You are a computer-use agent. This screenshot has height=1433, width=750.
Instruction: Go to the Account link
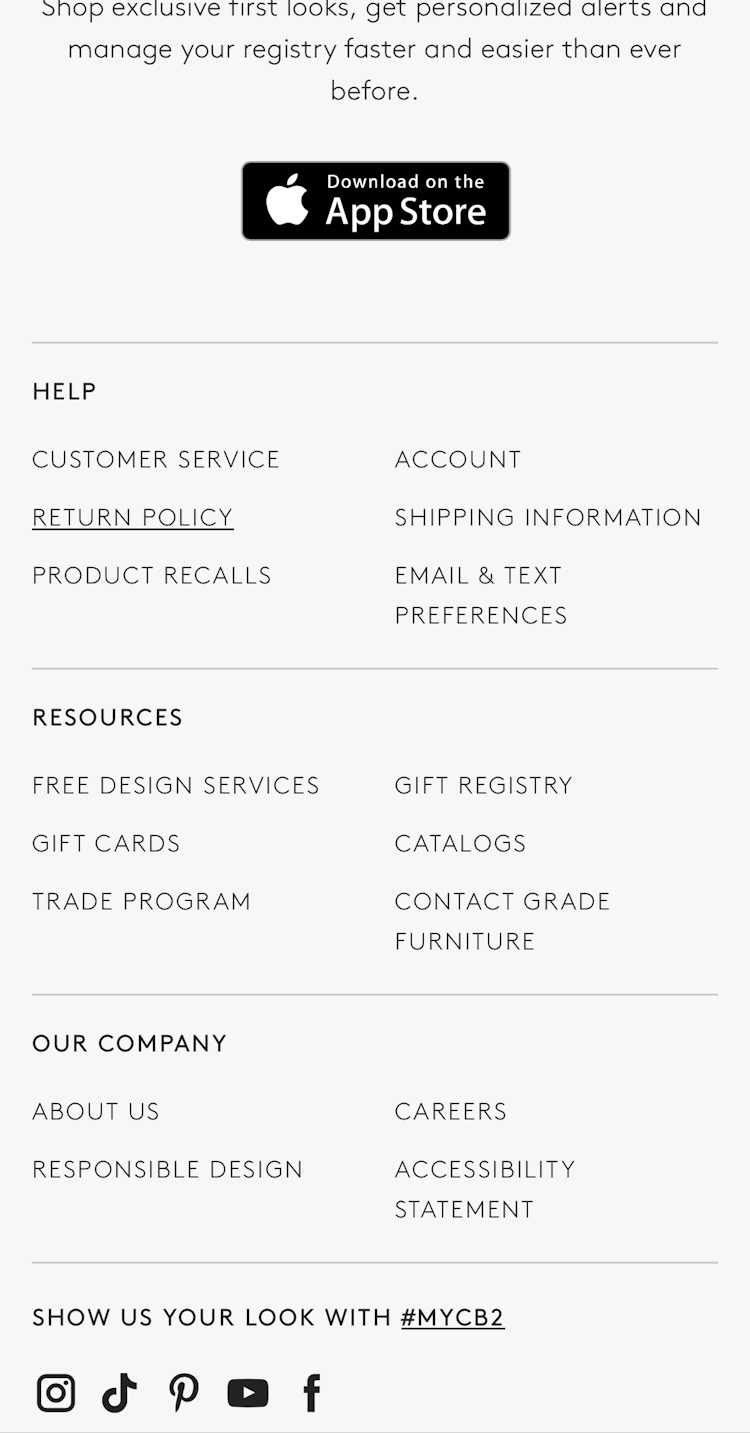click(458, 460)
